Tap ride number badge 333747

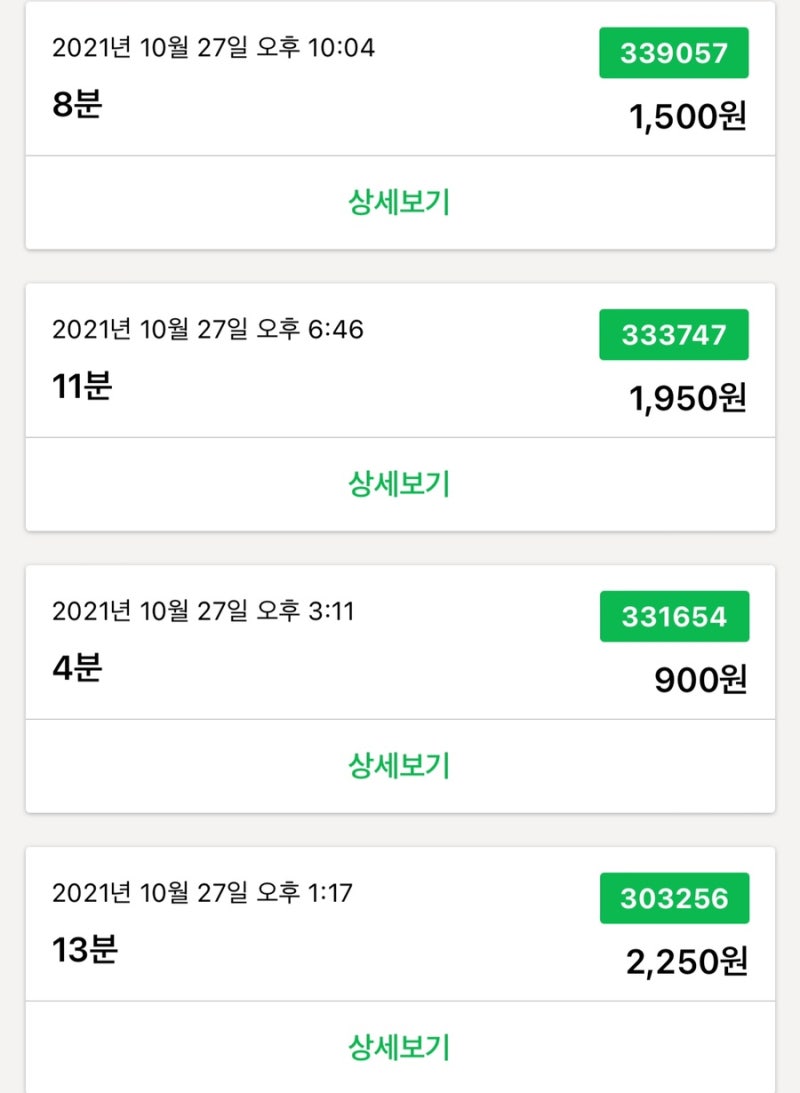[673, 335]
